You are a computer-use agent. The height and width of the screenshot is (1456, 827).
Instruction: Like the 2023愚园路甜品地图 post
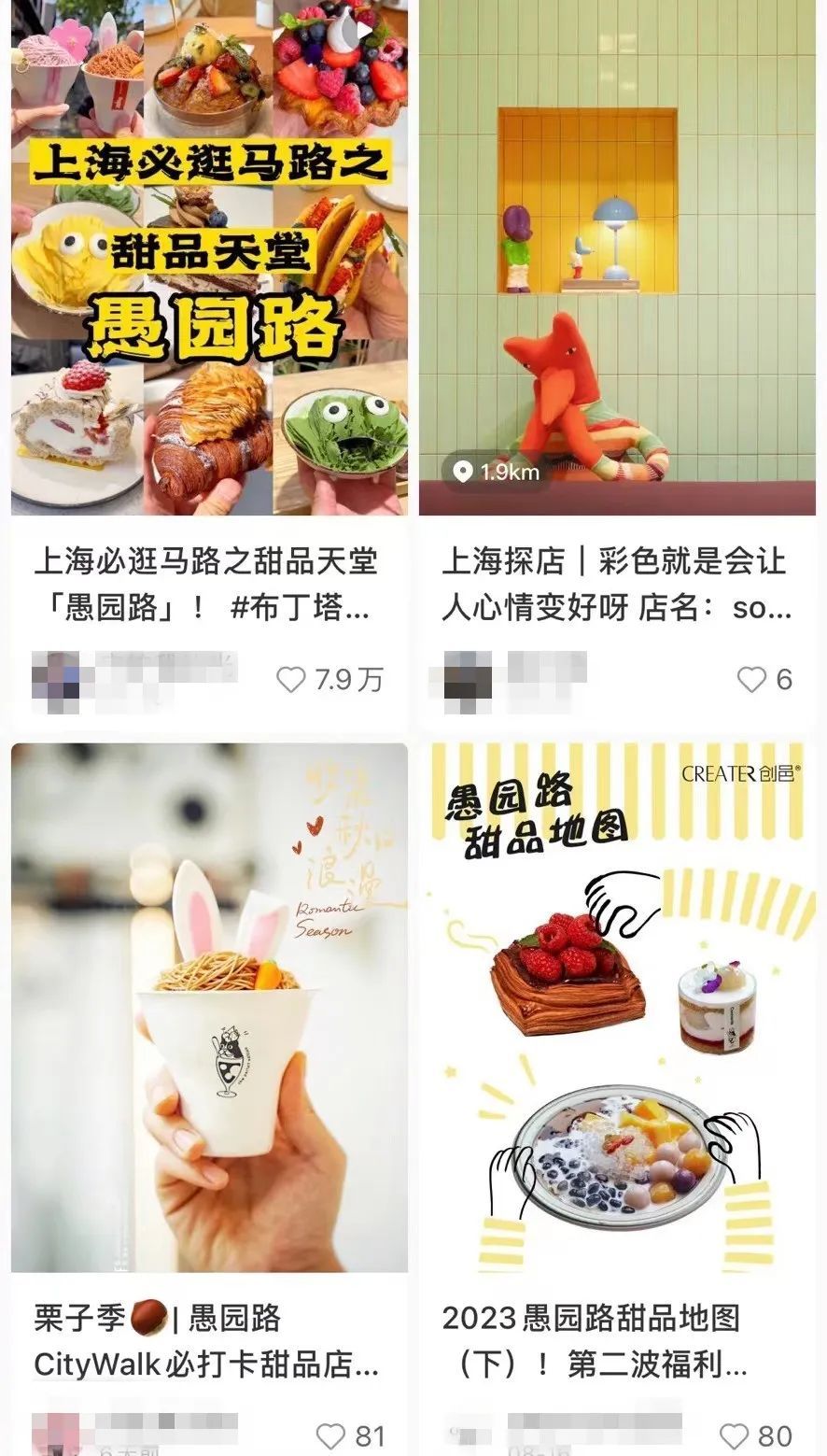click(x=735, y=1435)
